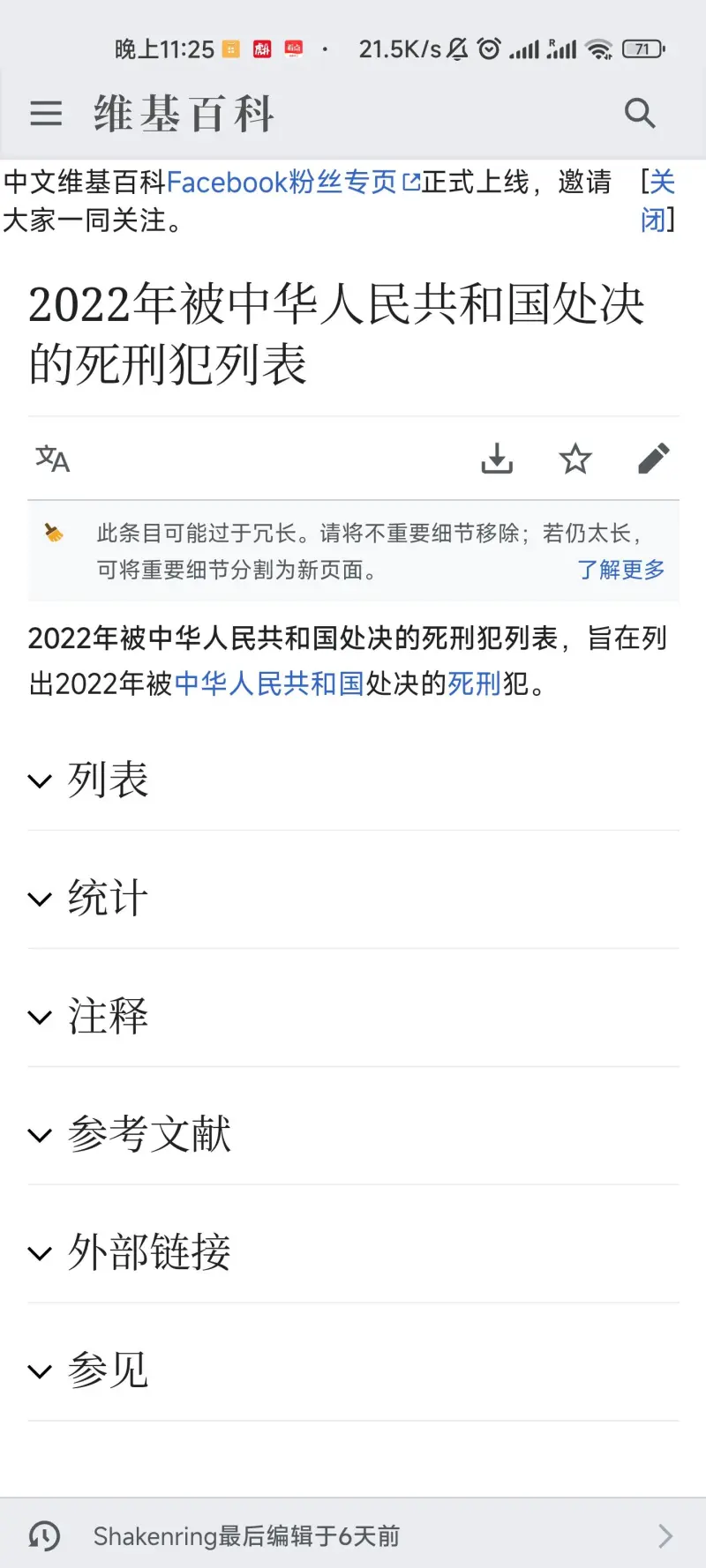Open the hamburger main menu
Image resolution: width=706 pixels, height=1568 pixels.
(46, 114)
